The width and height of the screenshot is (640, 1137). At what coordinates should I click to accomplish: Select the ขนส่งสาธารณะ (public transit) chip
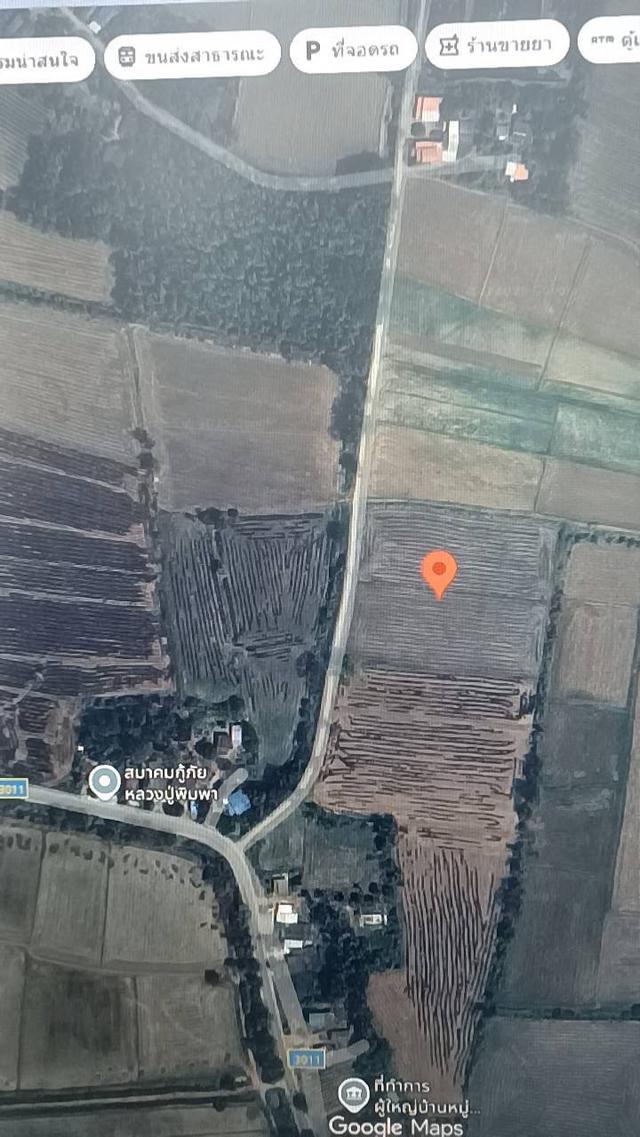click(x=192, y=56)
